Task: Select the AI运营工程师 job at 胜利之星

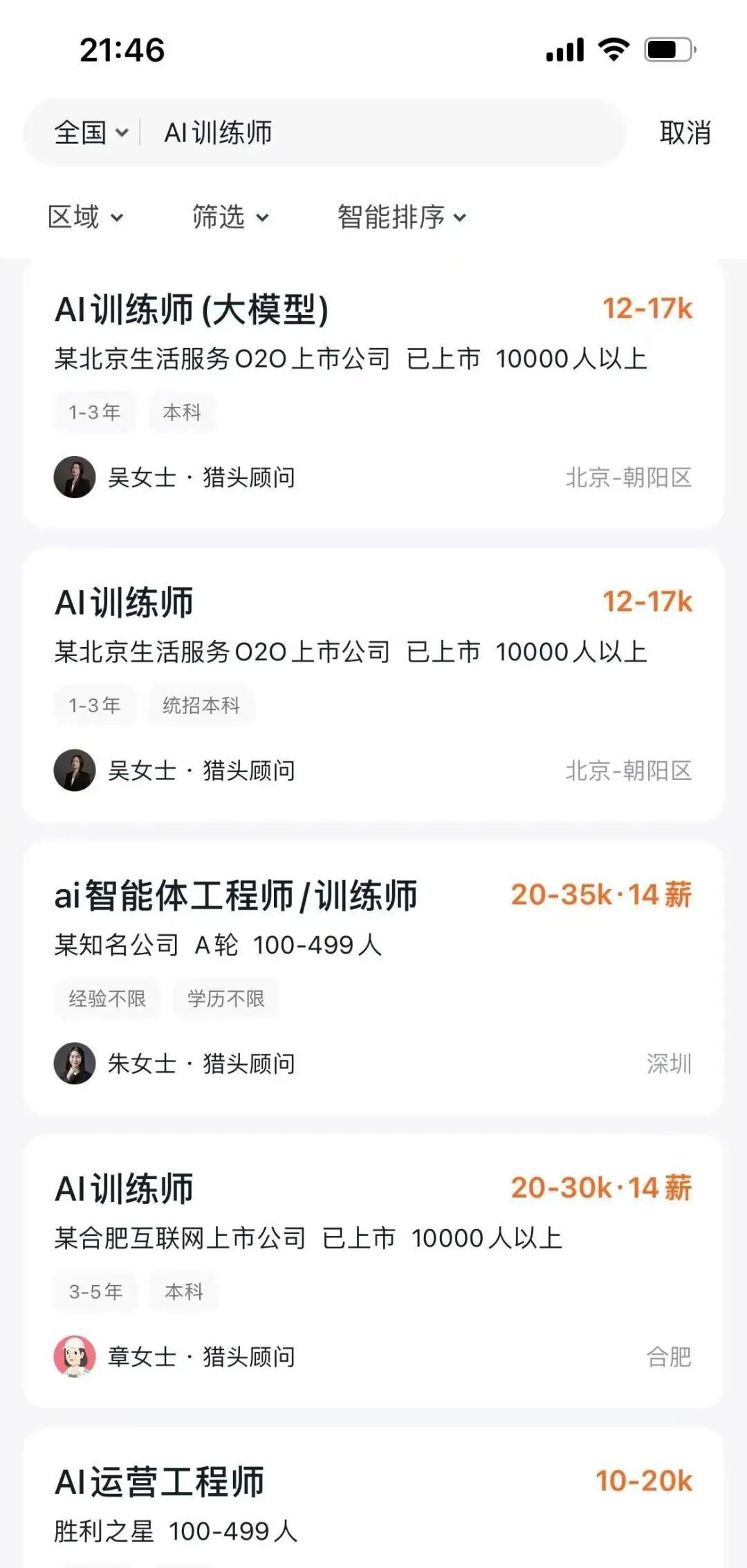Action: (373, 1502)
